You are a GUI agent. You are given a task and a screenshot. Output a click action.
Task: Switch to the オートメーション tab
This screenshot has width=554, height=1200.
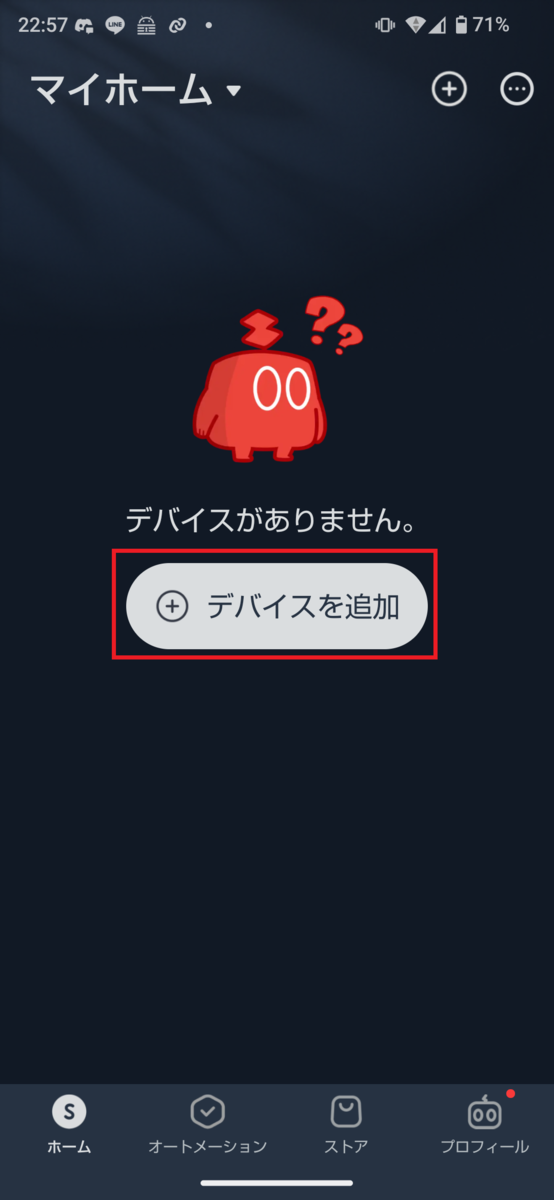click(x=208, y=1125)
